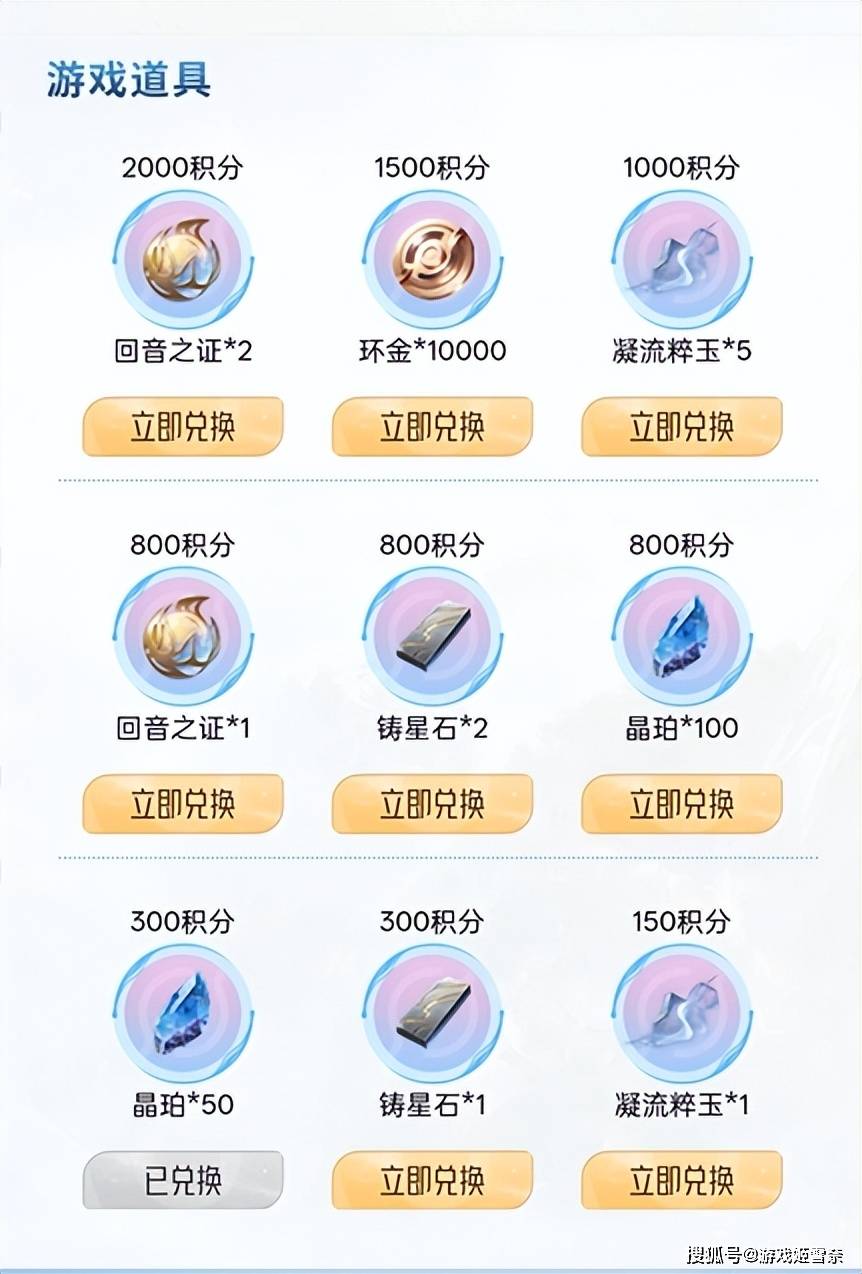
Task: Redeem 回音之证*2 for 2000积分
Action: [182, 427]
